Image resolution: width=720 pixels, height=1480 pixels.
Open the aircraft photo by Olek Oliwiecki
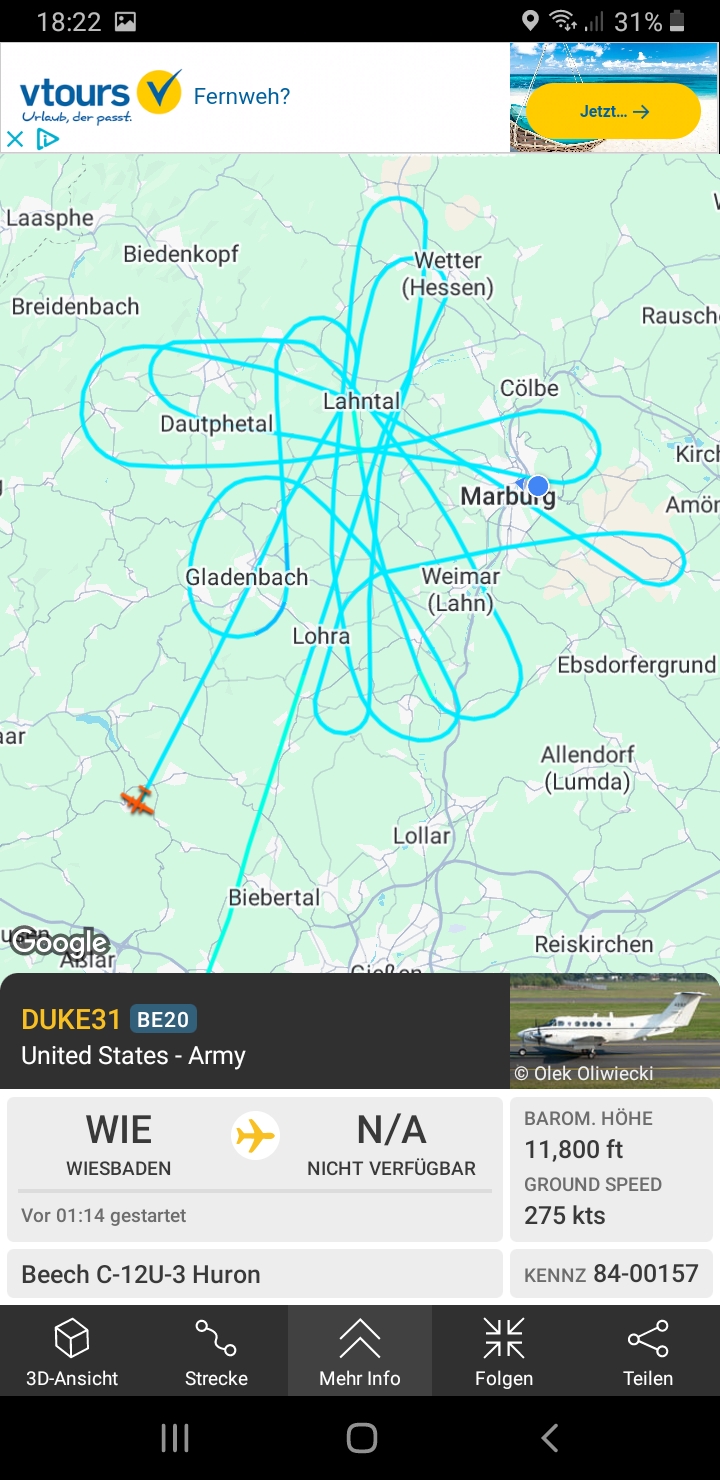pos(614,1031)
